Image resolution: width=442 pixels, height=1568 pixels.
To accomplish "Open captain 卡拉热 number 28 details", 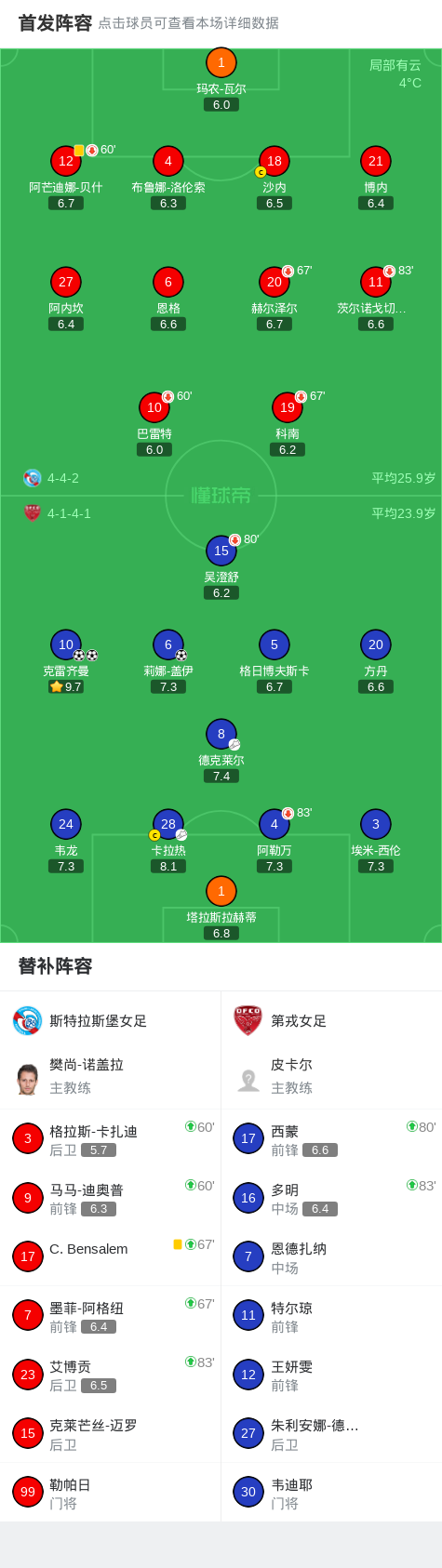I will (168, 841).
